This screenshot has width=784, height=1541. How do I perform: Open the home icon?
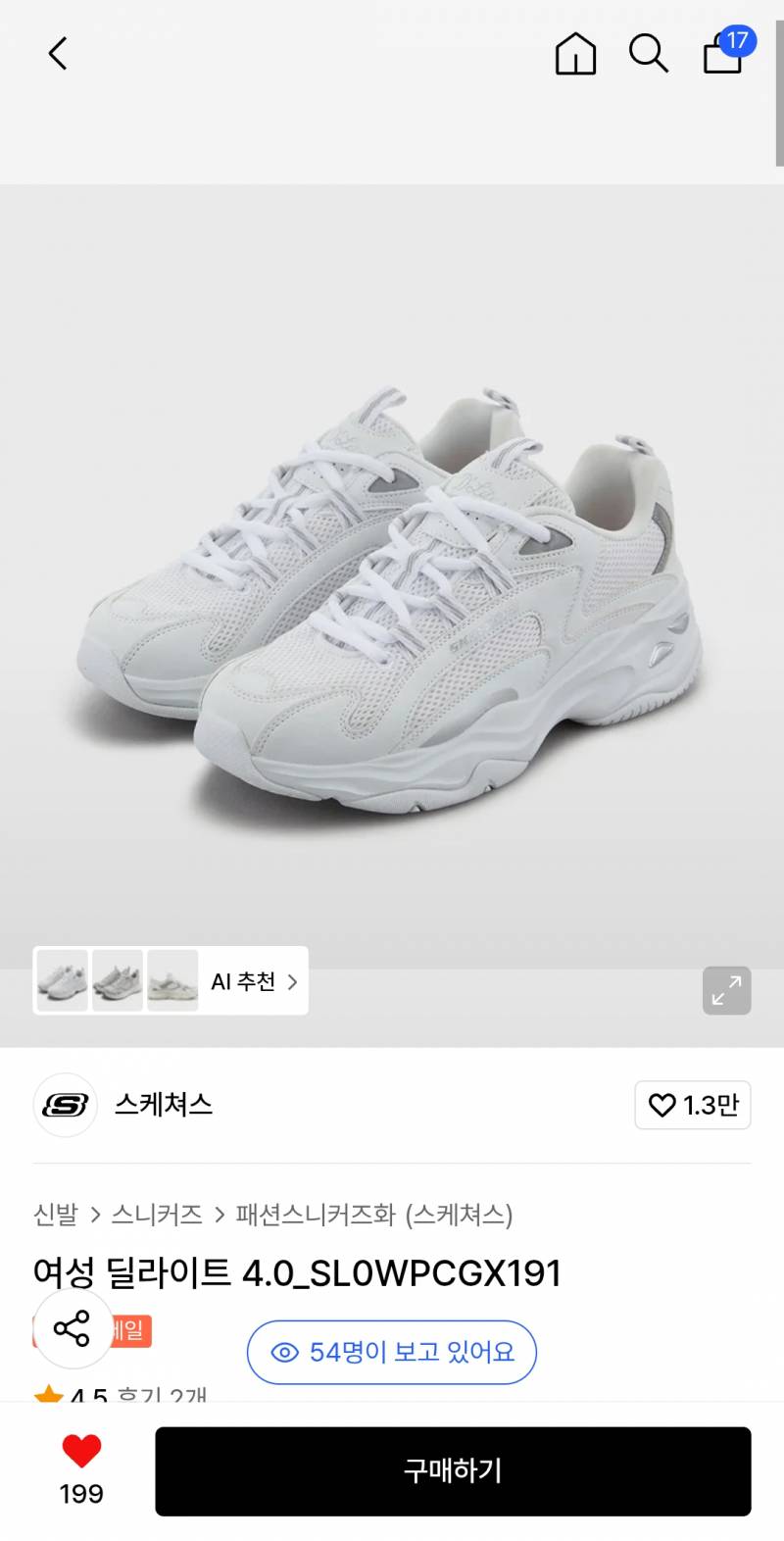point(575,54)
